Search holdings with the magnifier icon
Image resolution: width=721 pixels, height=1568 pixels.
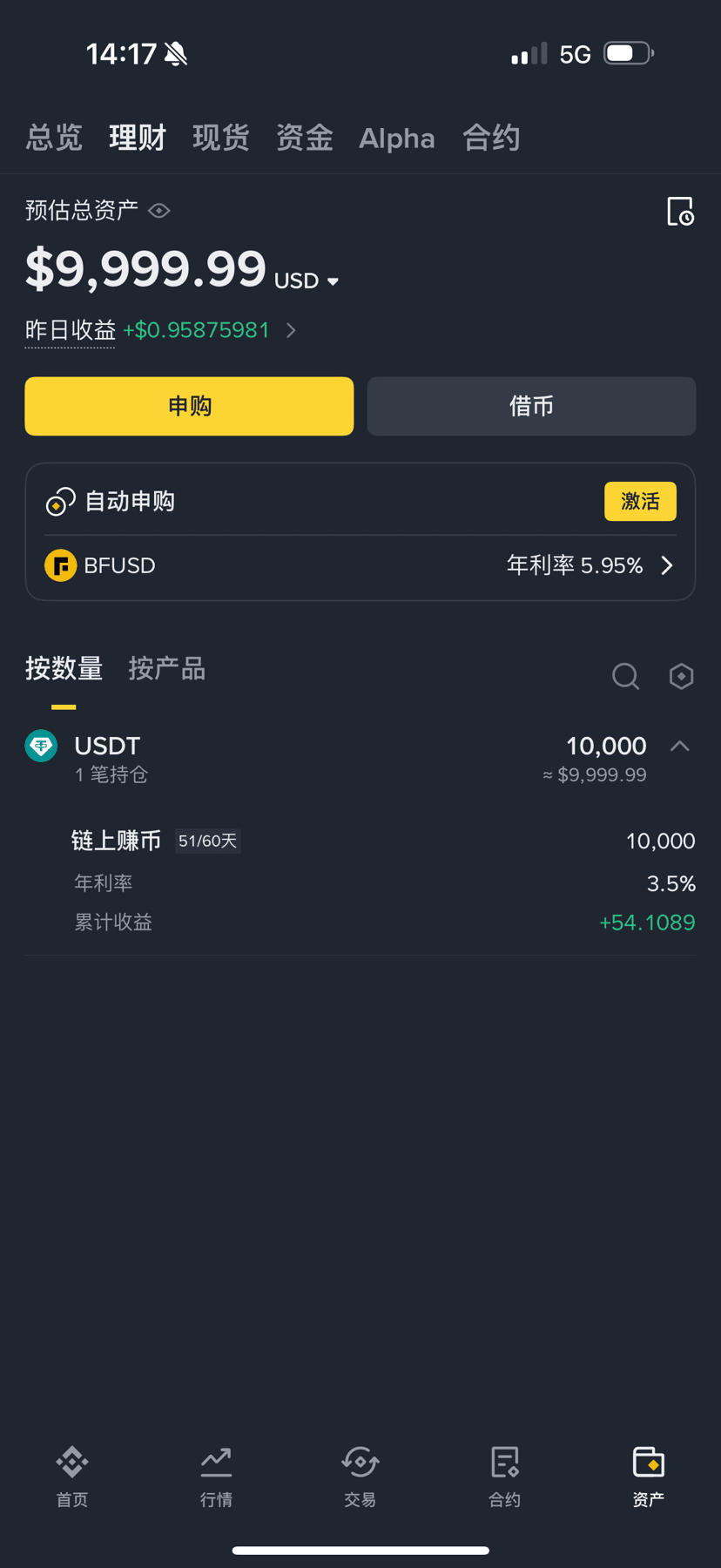pyautogui.click(x=625, y=676)
